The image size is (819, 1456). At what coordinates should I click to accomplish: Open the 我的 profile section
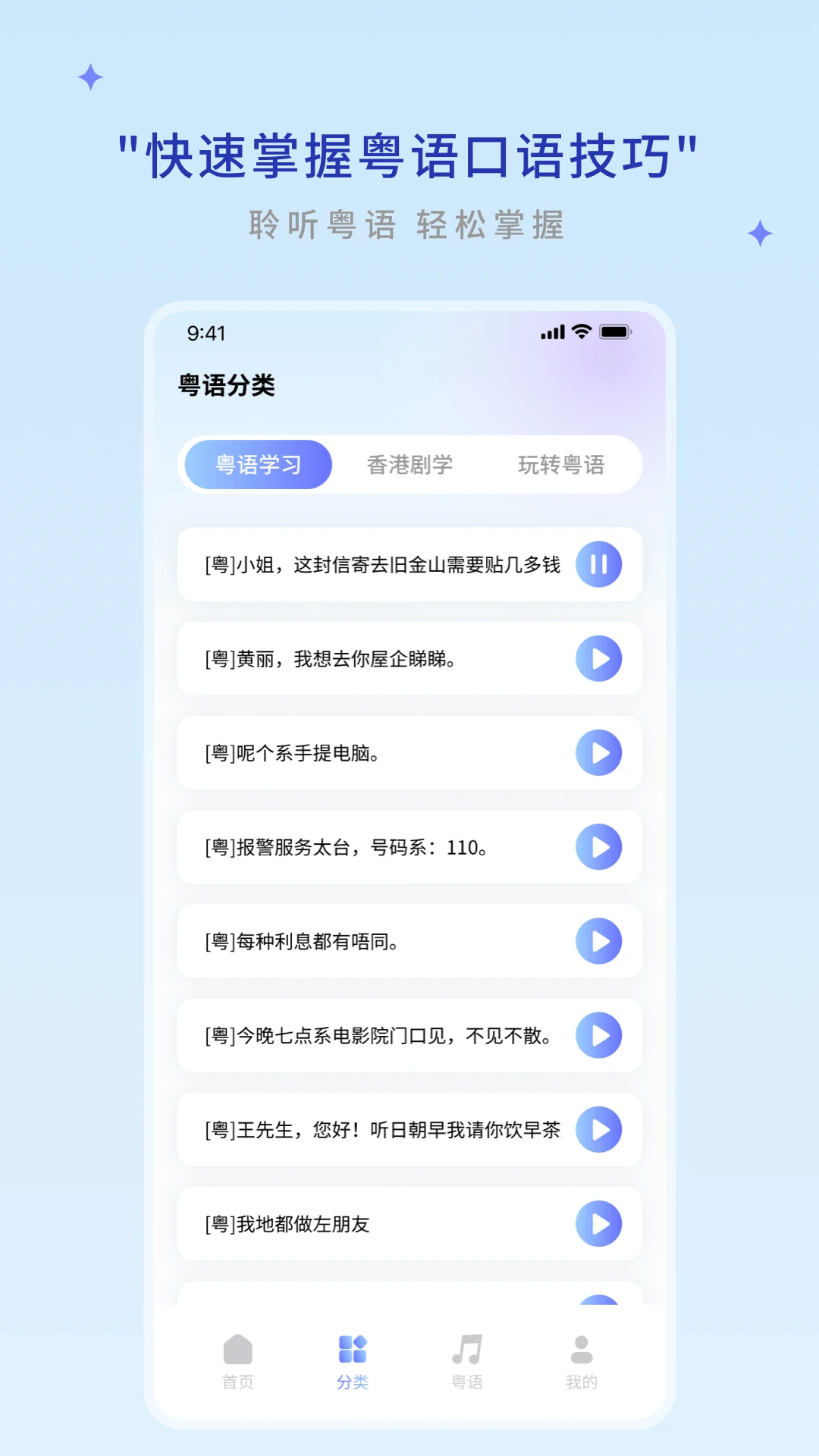(x=580, y=1361)
